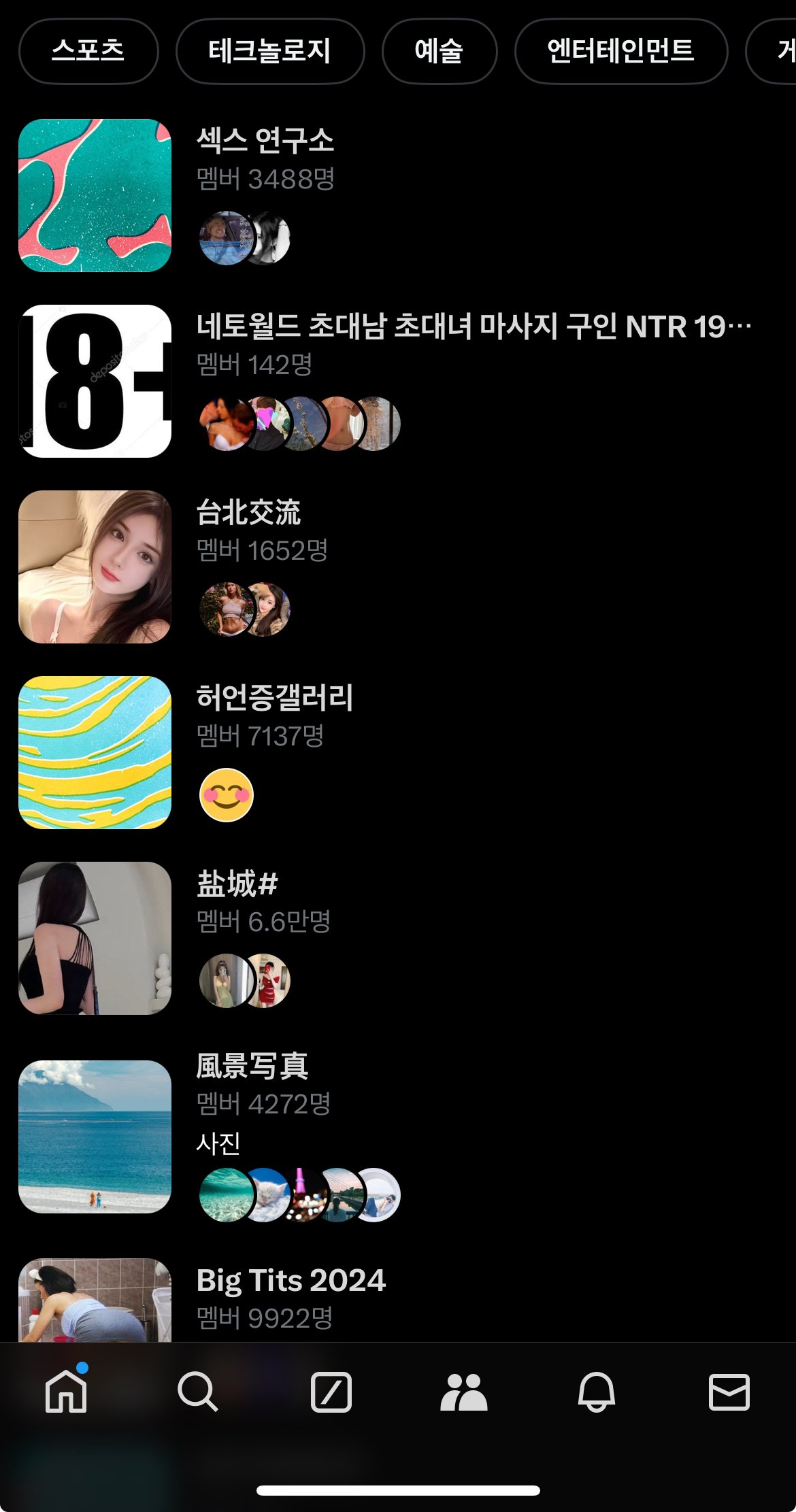The width and height of the screenshot is (796, 1512).
Task: Switch to the slash-box Grok tab
Action: [x=331, y=1392]
